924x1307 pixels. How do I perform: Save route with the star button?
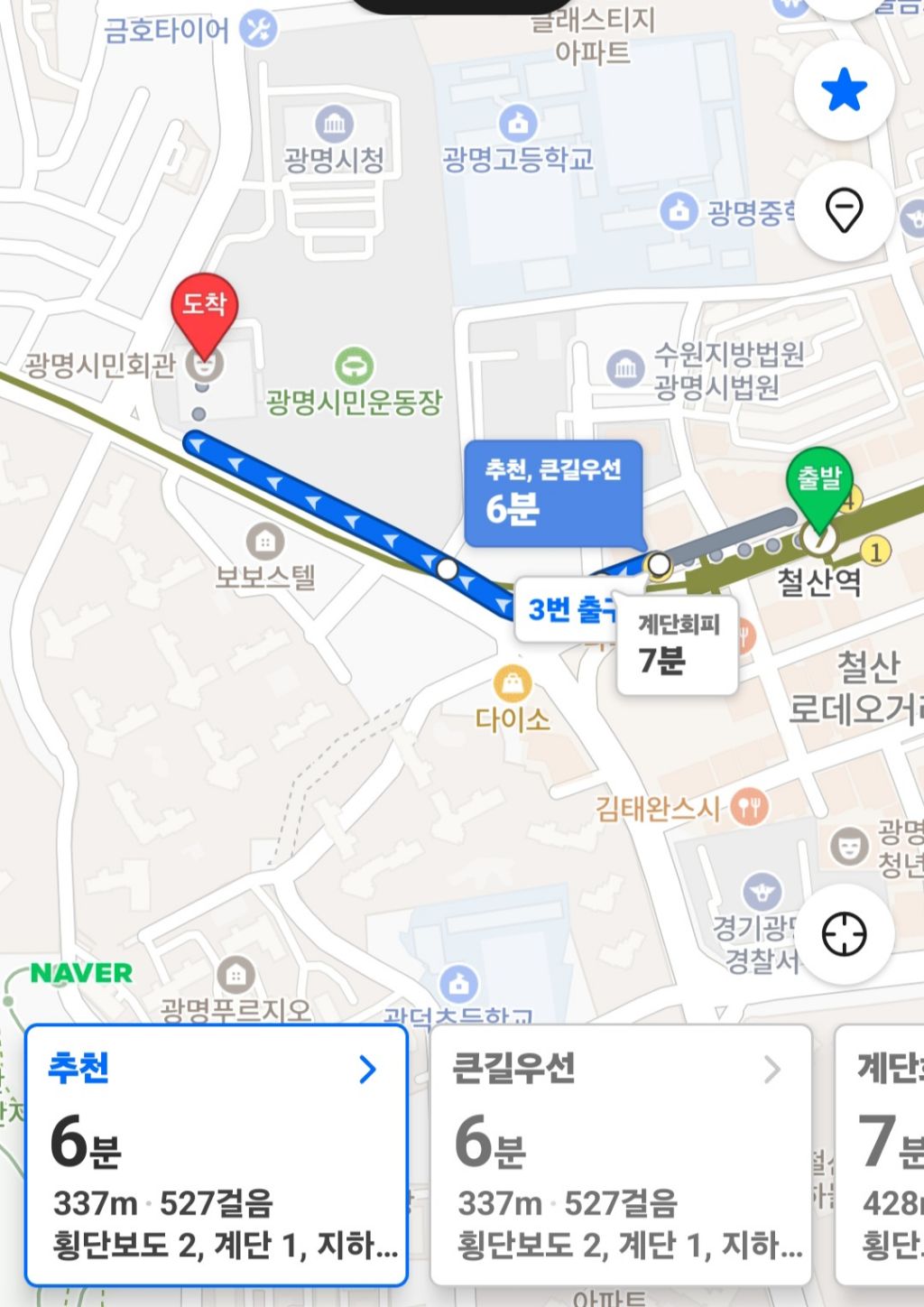[844, 90]
